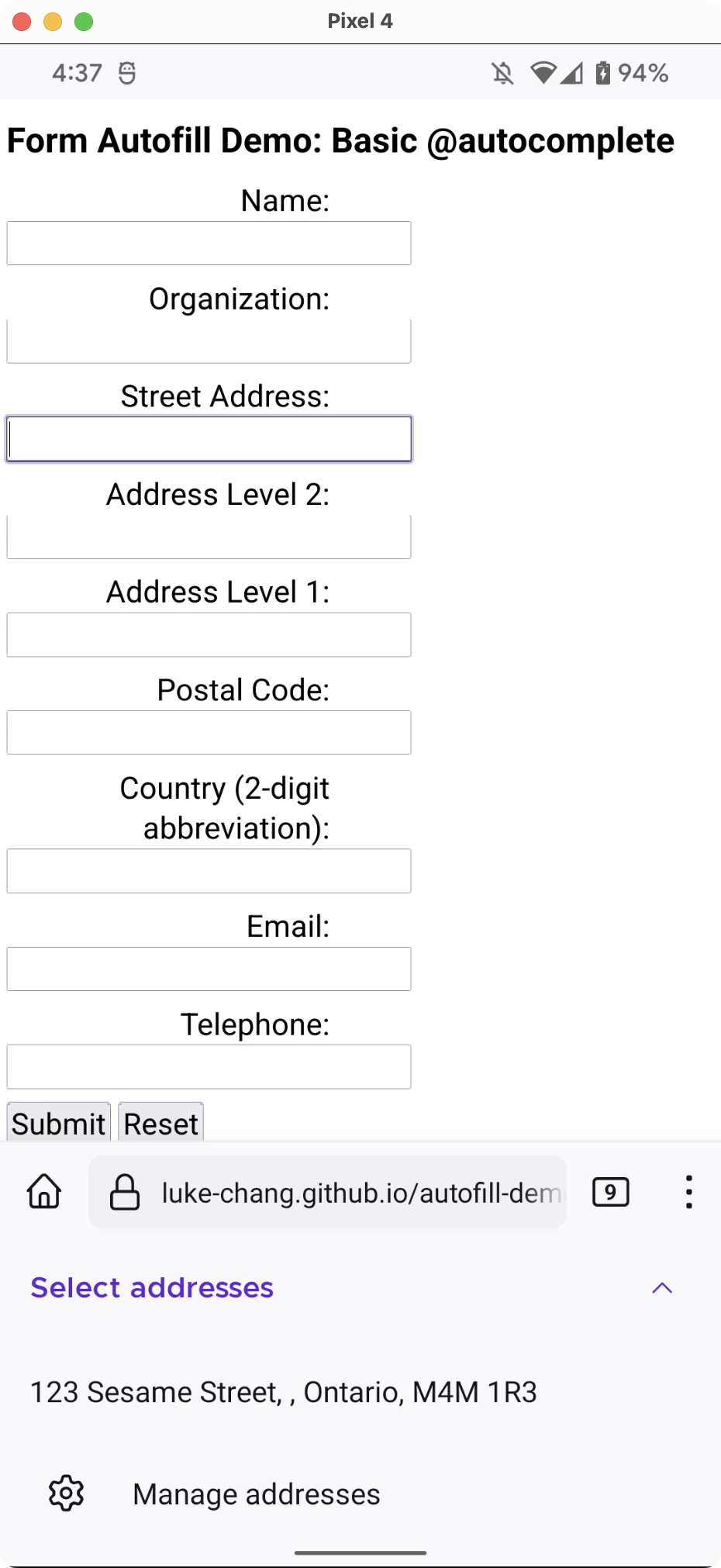The height and width of the screenshot is (1568, 721).
Task: Tap the Name input field
Action: click(209, 243)
